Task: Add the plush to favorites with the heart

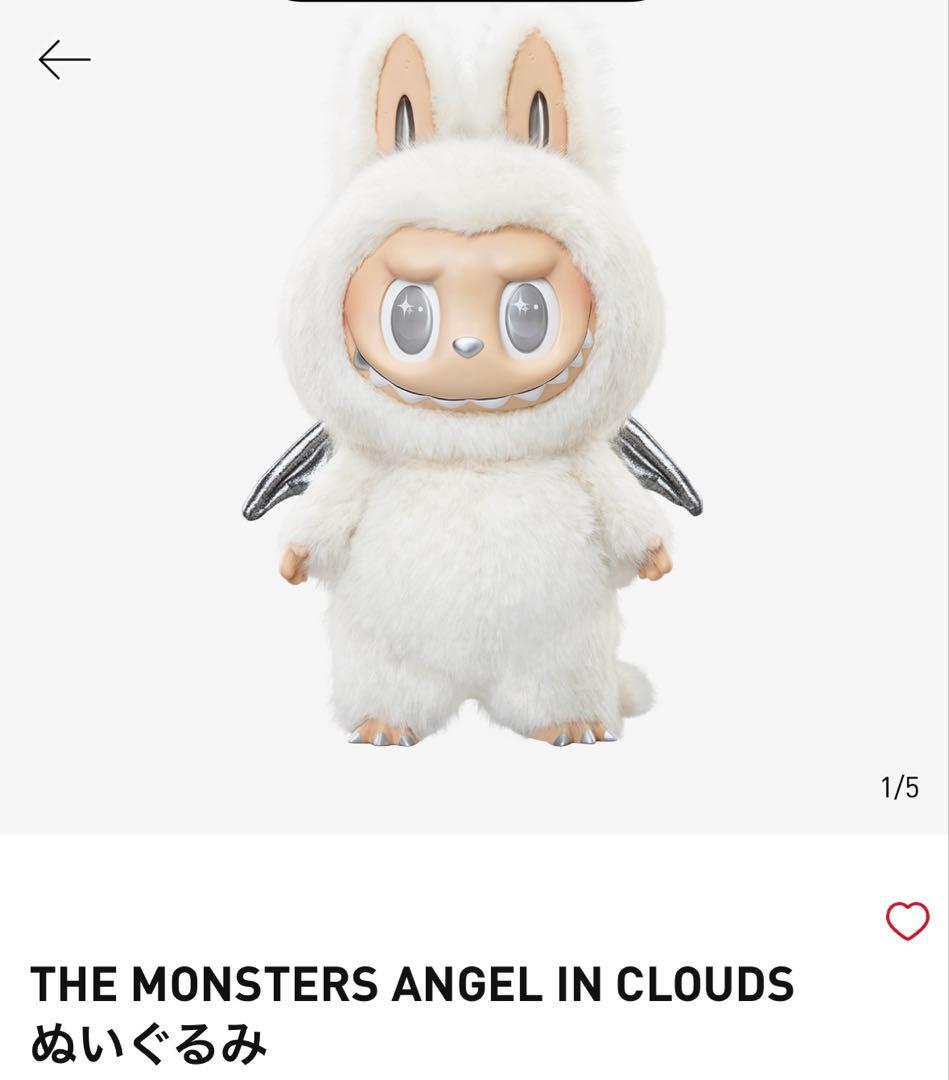Action: [907, 921]
